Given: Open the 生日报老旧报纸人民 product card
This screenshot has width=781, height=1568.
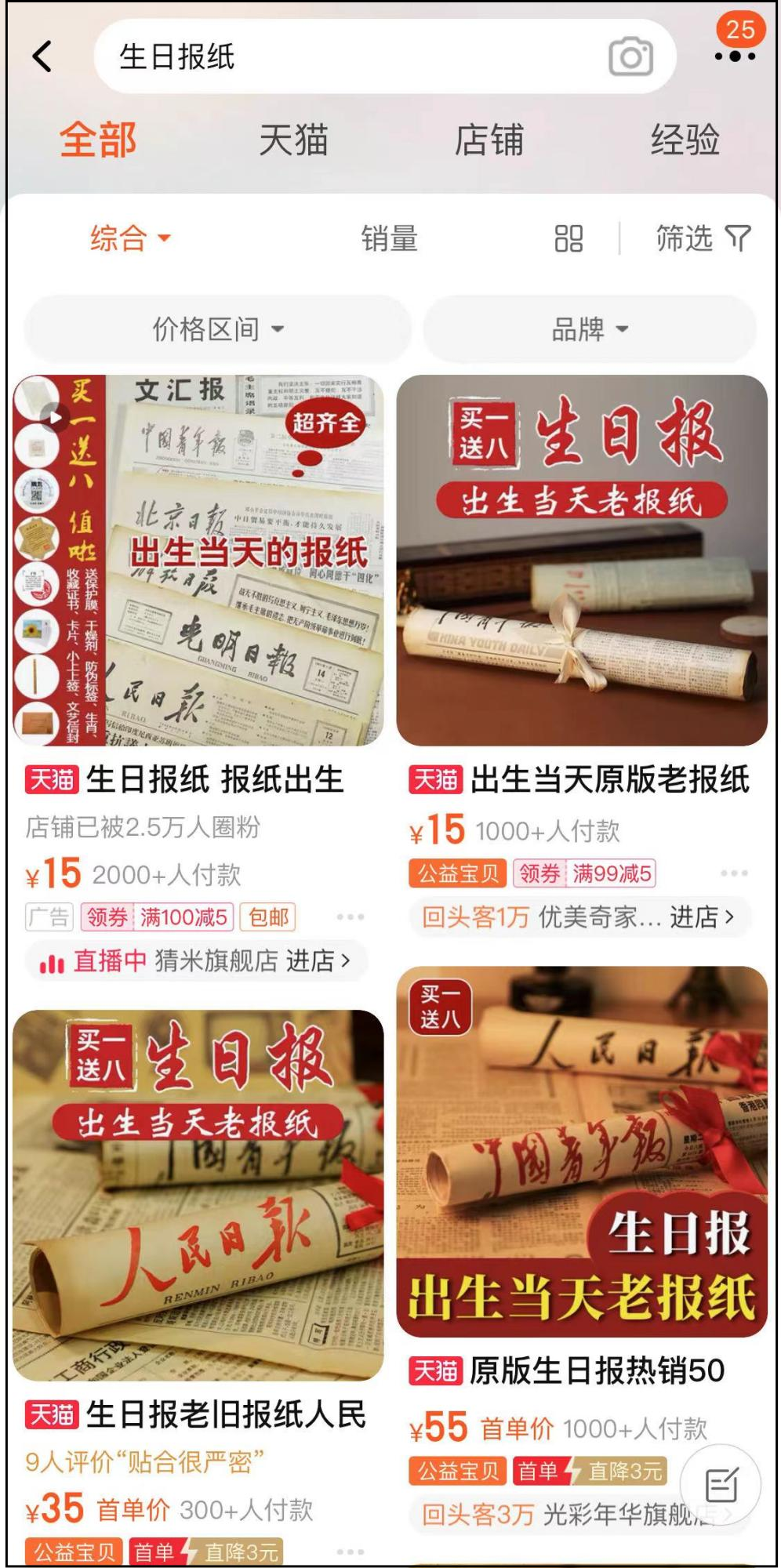Looking at the screenshot, I should 198,1195.
